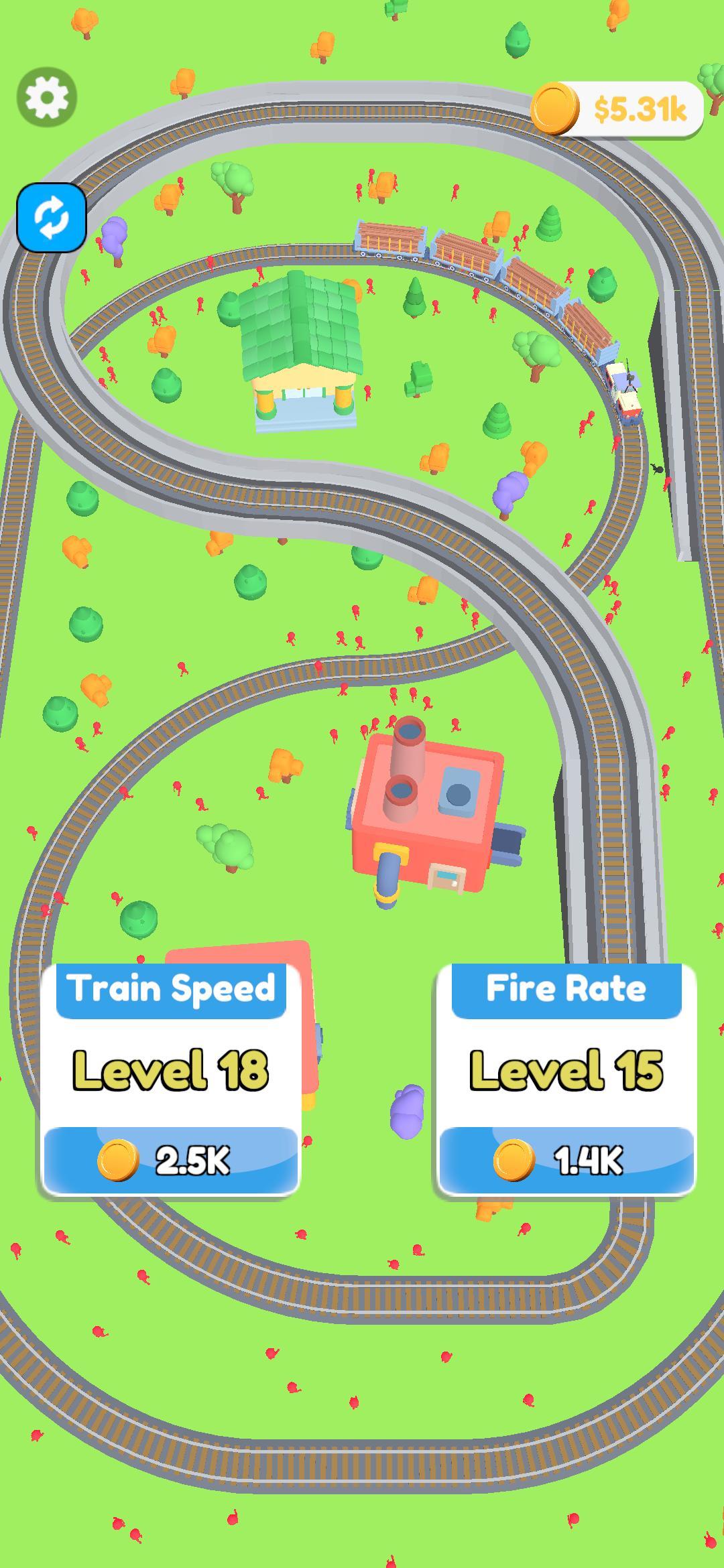Open the settings gear
The image size is (724, 1568).
tap(47, 98)
